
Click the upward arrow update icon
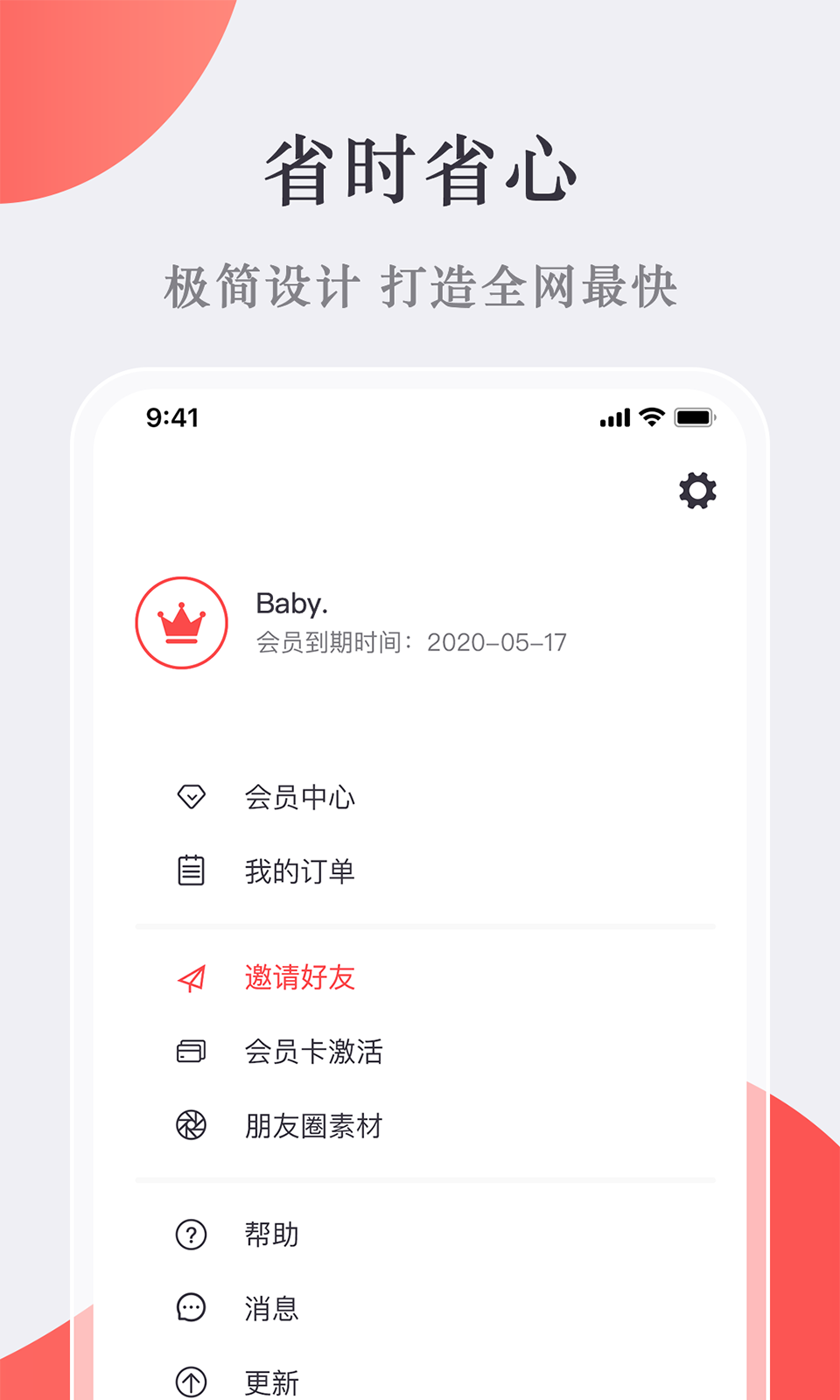[192, 1381]
